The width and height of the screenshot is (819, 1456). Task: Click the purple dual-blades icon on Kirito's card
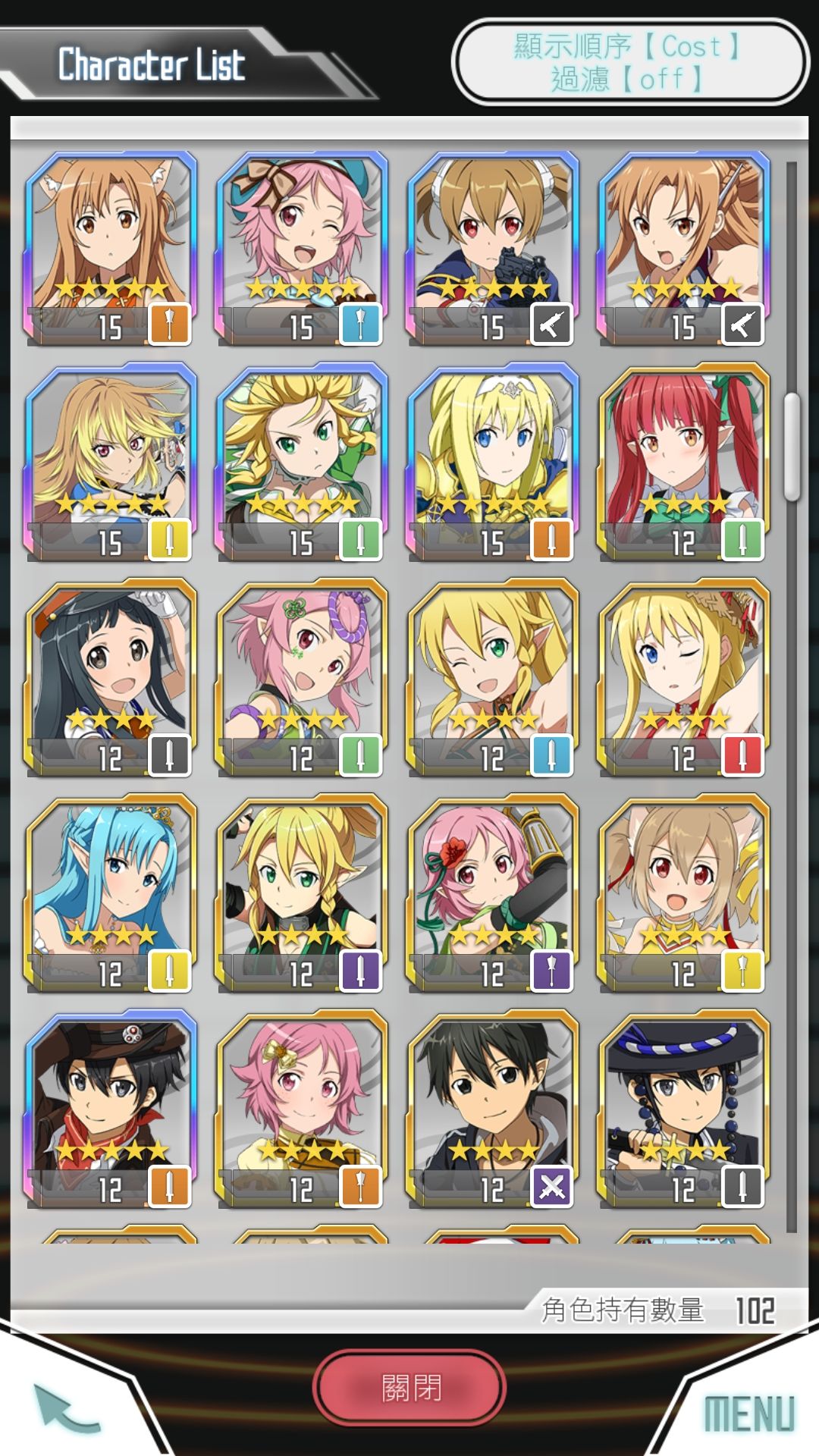point(552,1187)
